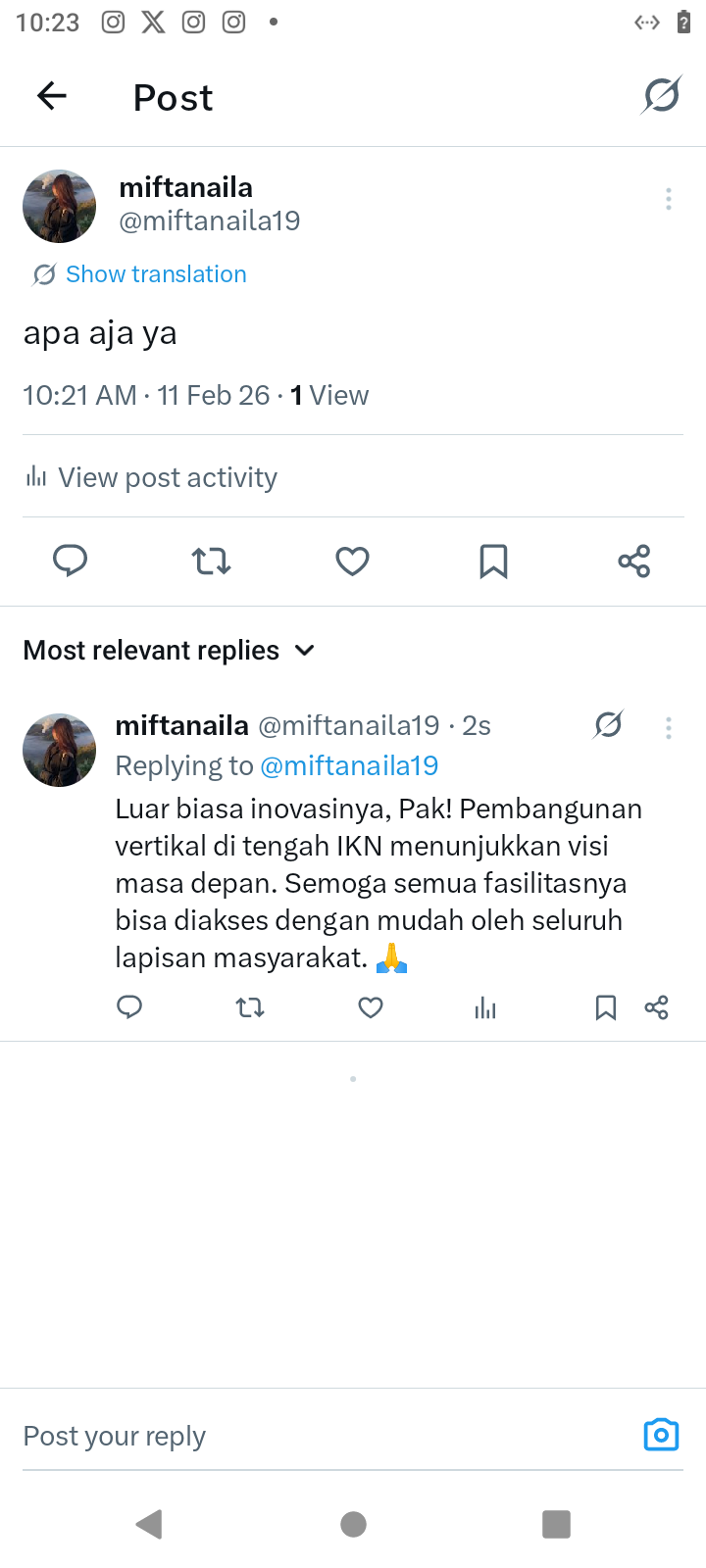
Task: Bookmark the main post
Action: point(493,561)
